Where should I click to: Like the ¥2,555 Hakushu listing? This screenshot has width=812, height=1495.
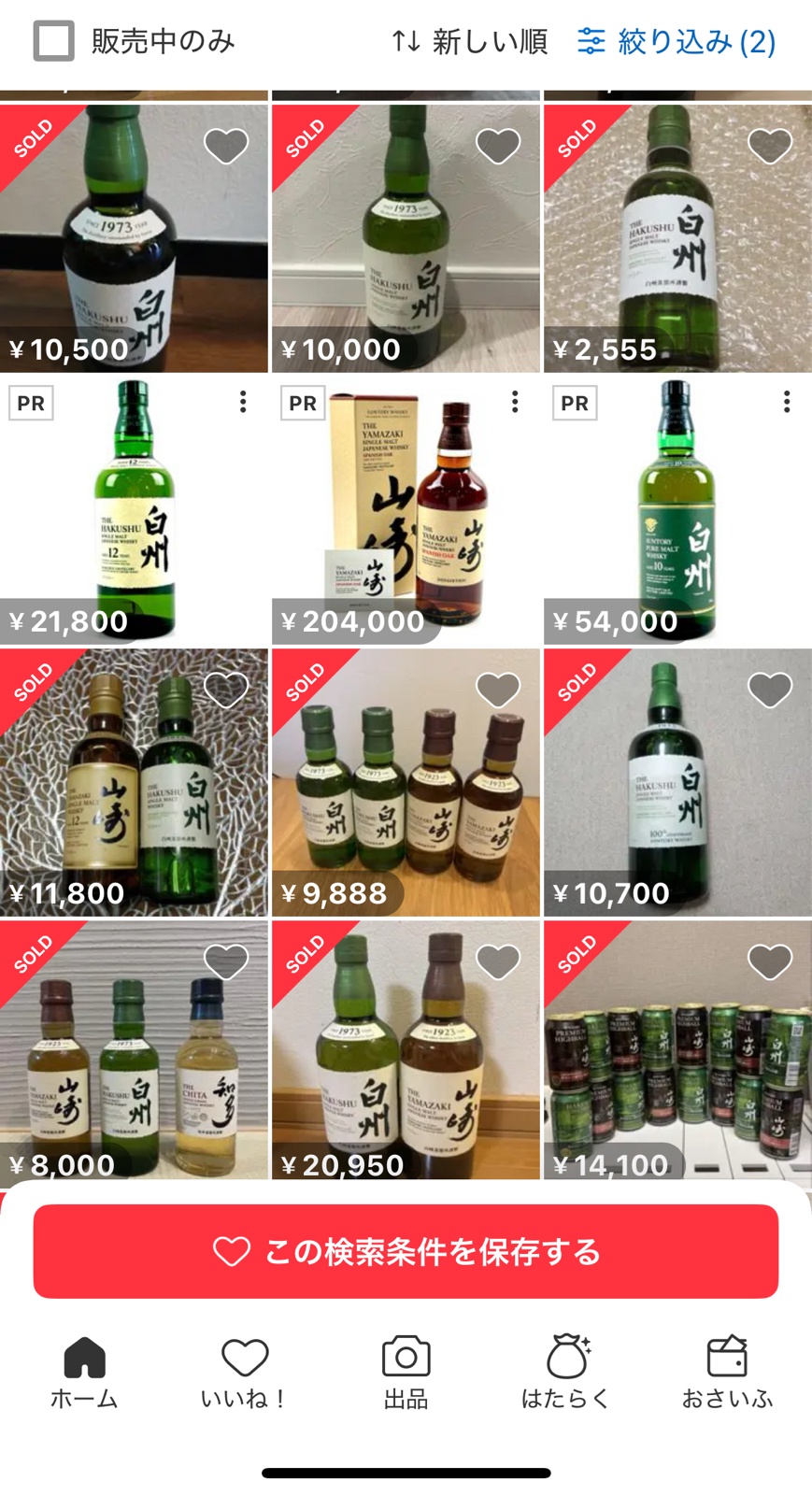pyautogui.click(x=770, y=146)
